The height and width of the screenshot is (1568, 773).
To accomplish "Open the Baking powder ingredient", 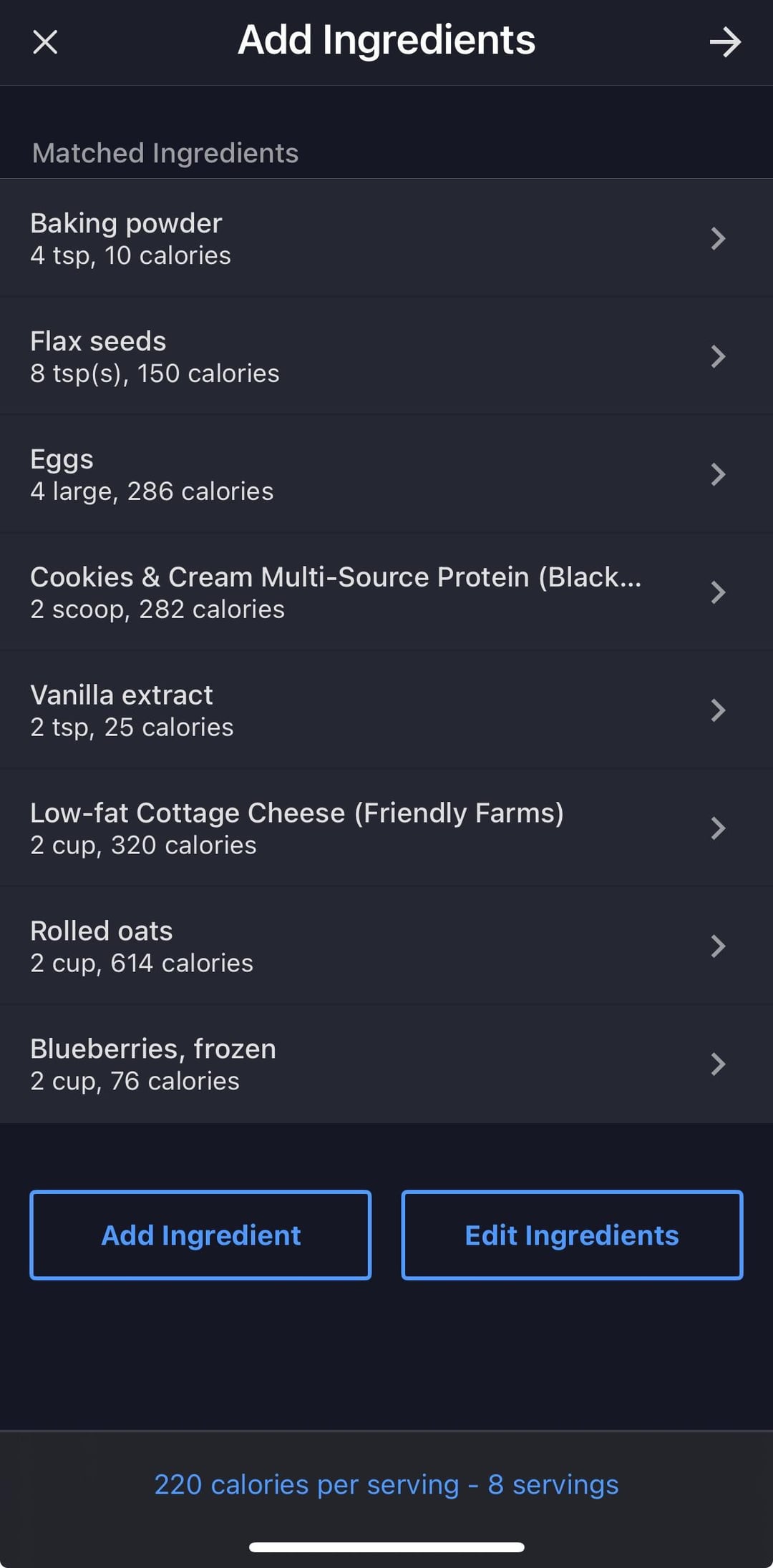I will (386, 238).
